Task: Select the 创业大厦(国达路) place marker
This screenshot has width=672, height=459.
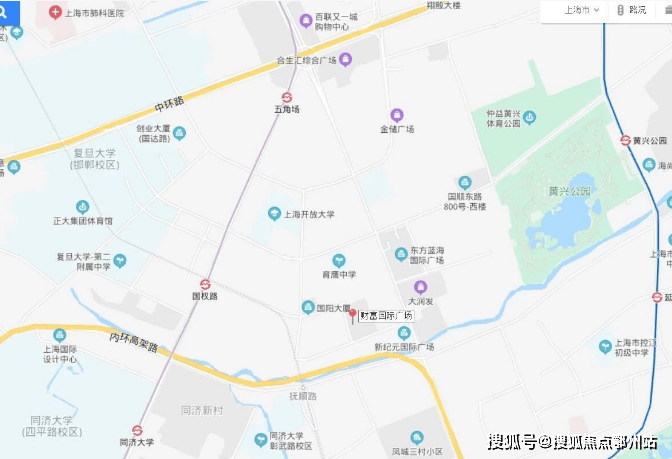Action: point(179,133)
